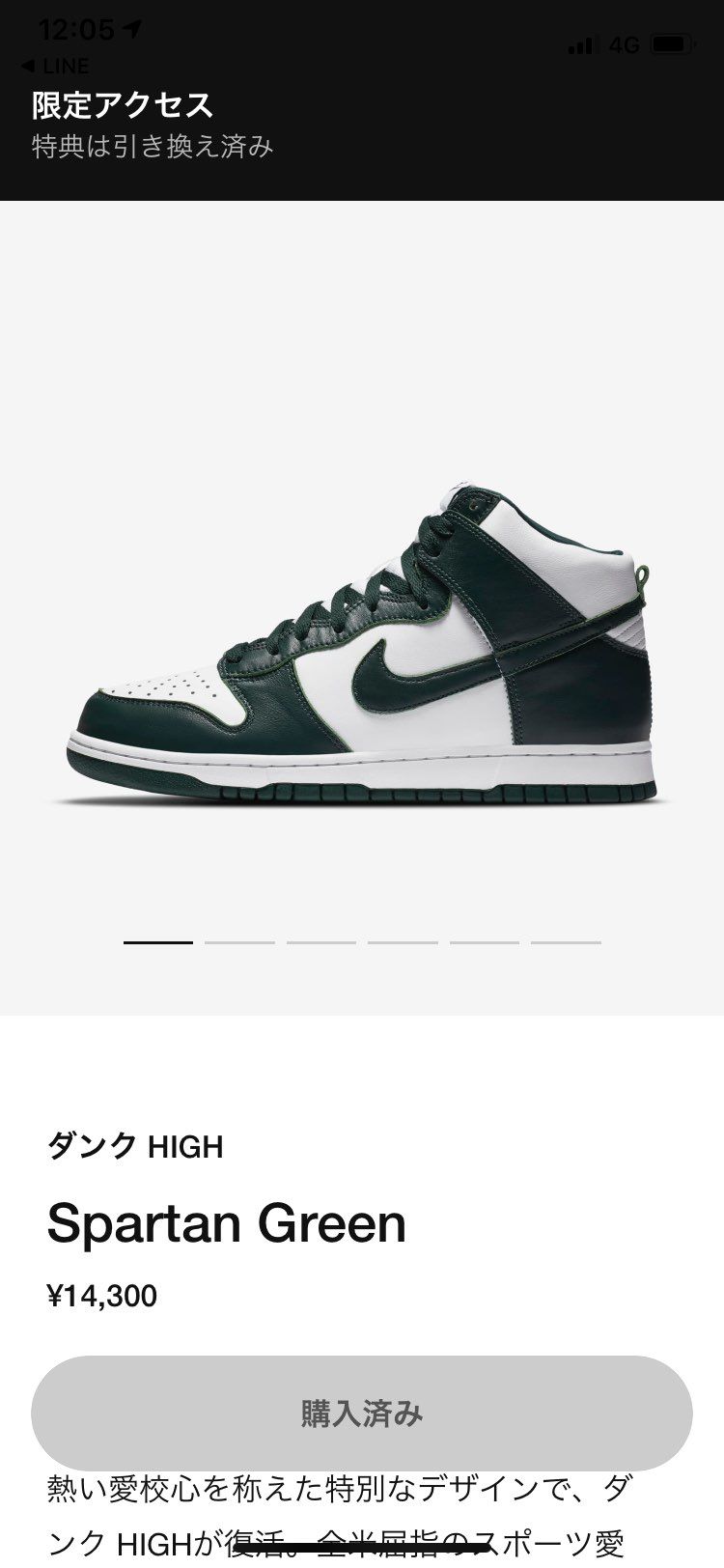The image size is (724, 1568).
Task: Select the last image page indicator
Action: pos(566,941)
